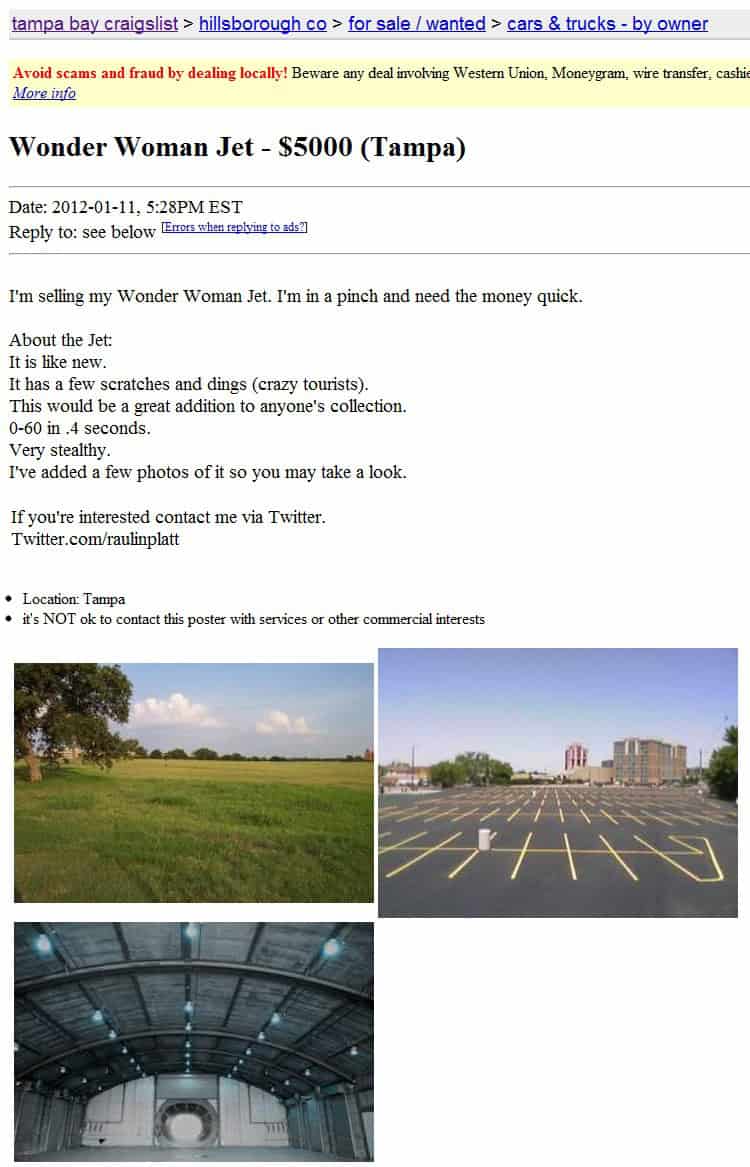750x1167 pixels.
Task: Open Errors when replying to ads link
Action: pyautogui.click(x=234, y=228)
